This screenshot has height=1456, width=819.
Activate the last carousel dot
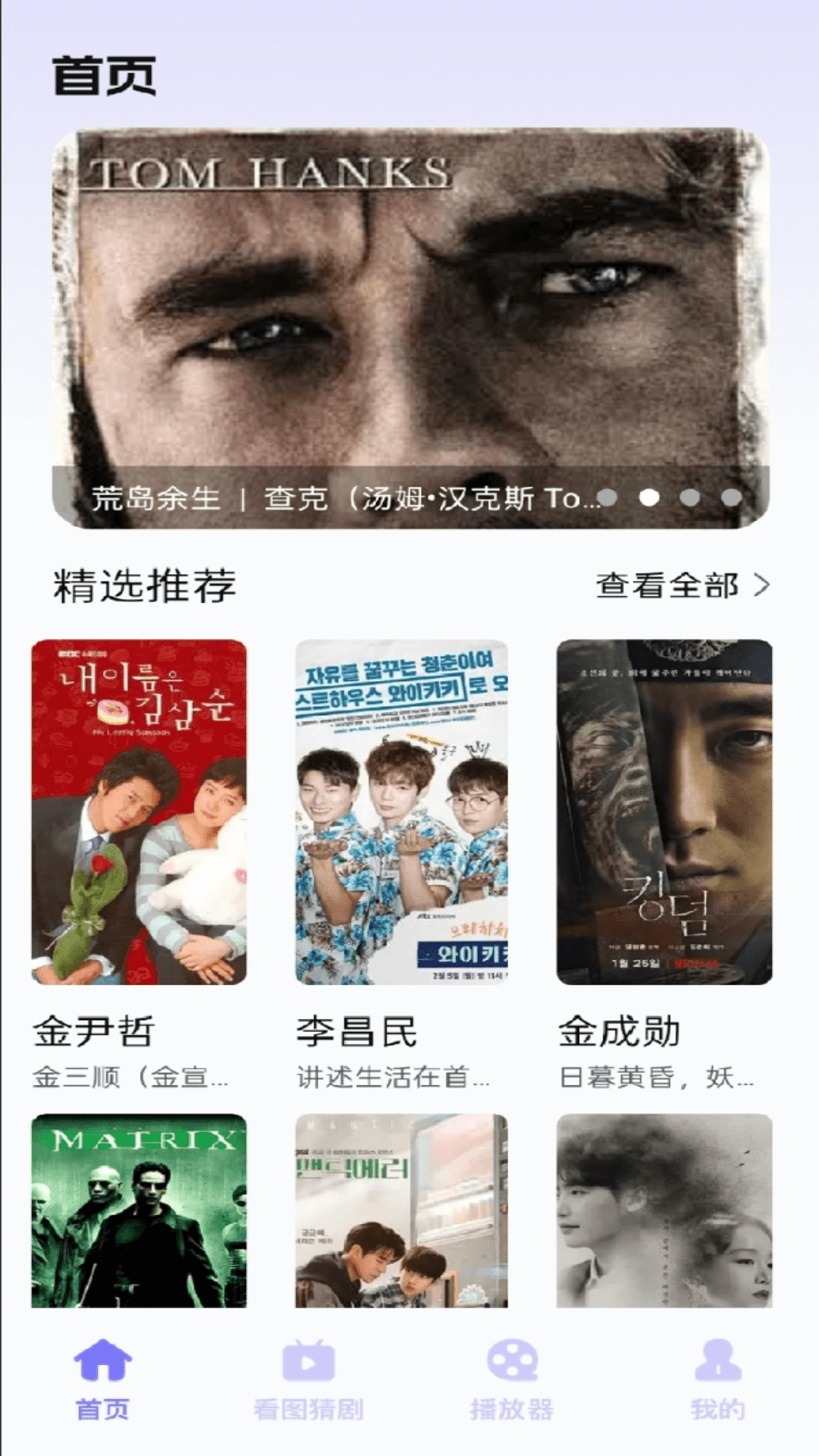coord(733,497)
